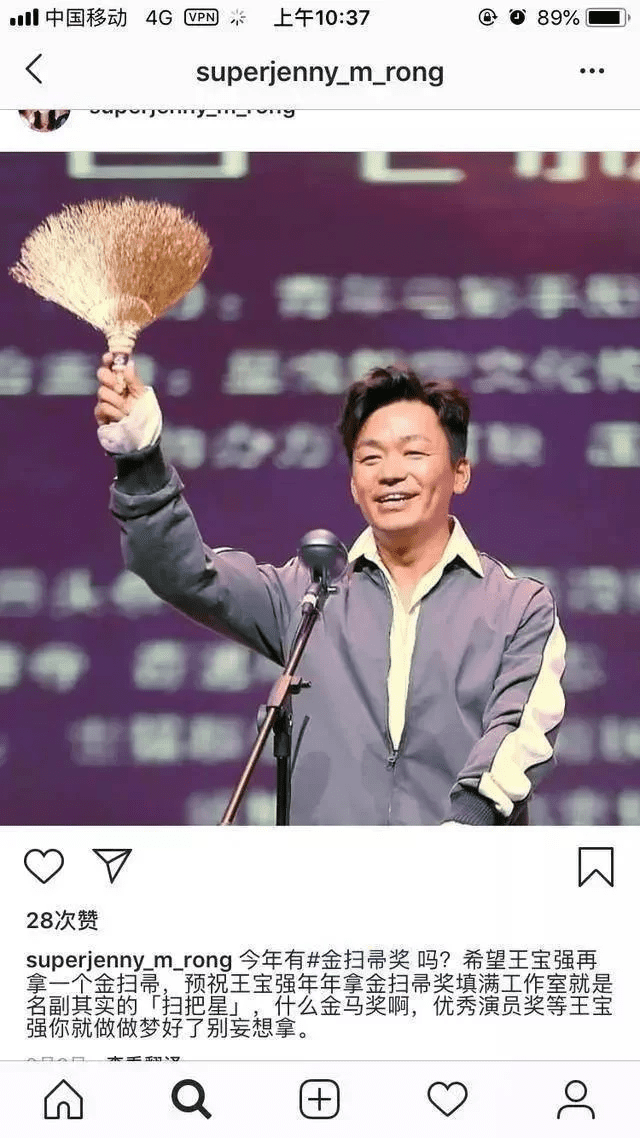
Task: Switch to the Search tab
Action: click(191, 1100)
